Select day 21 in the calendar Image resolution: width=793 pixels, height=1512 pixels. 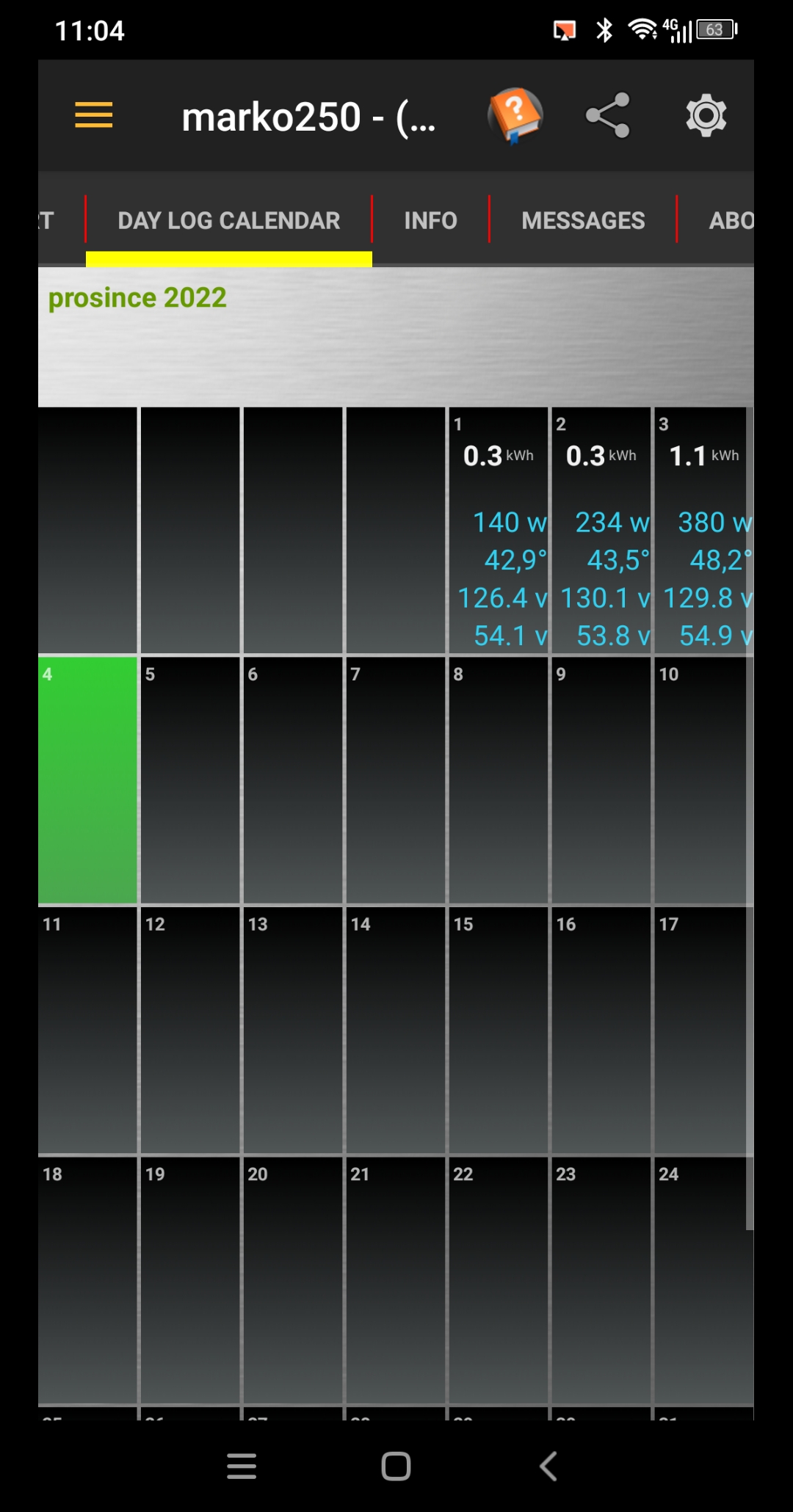[x=395, y=1280]
